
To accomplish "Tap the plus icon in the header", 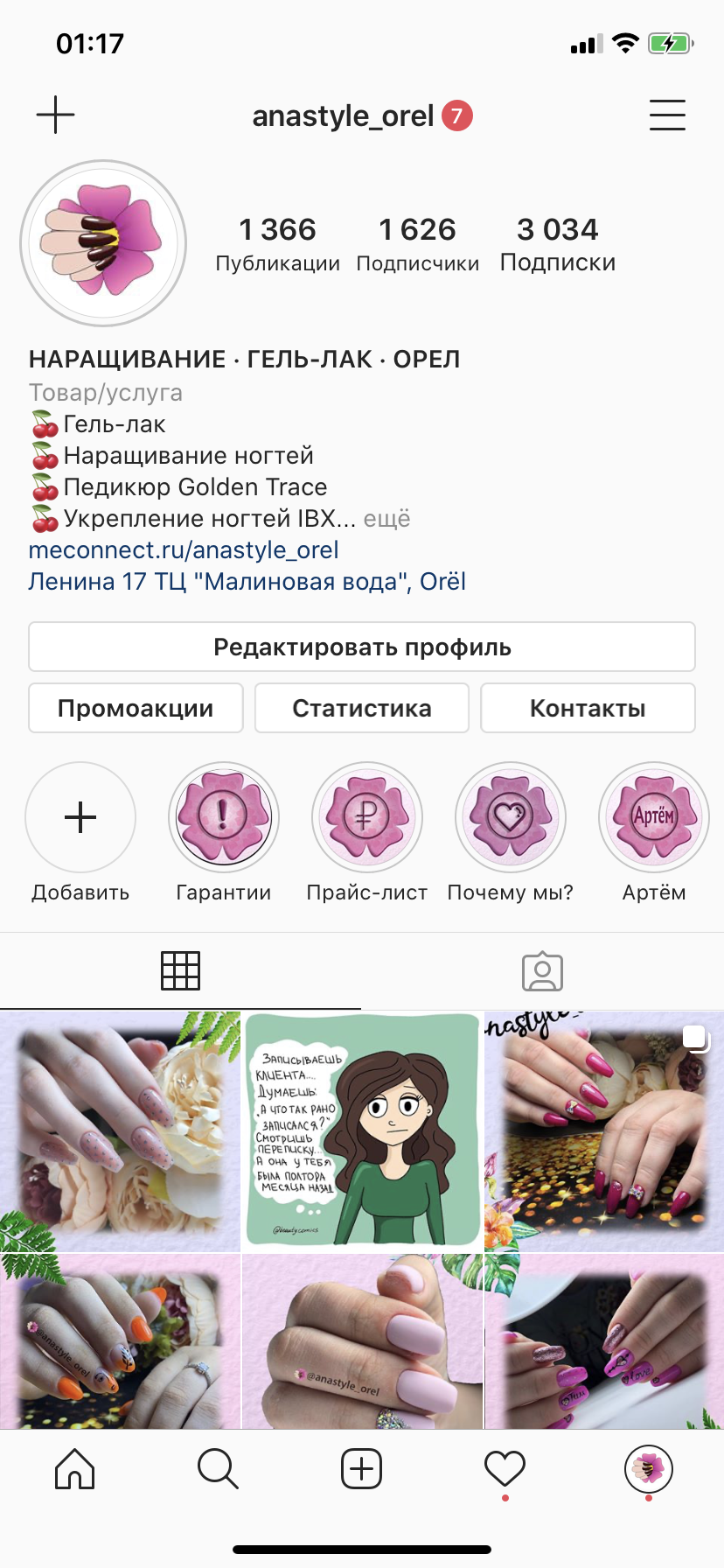I will click(x=55, y=115).
